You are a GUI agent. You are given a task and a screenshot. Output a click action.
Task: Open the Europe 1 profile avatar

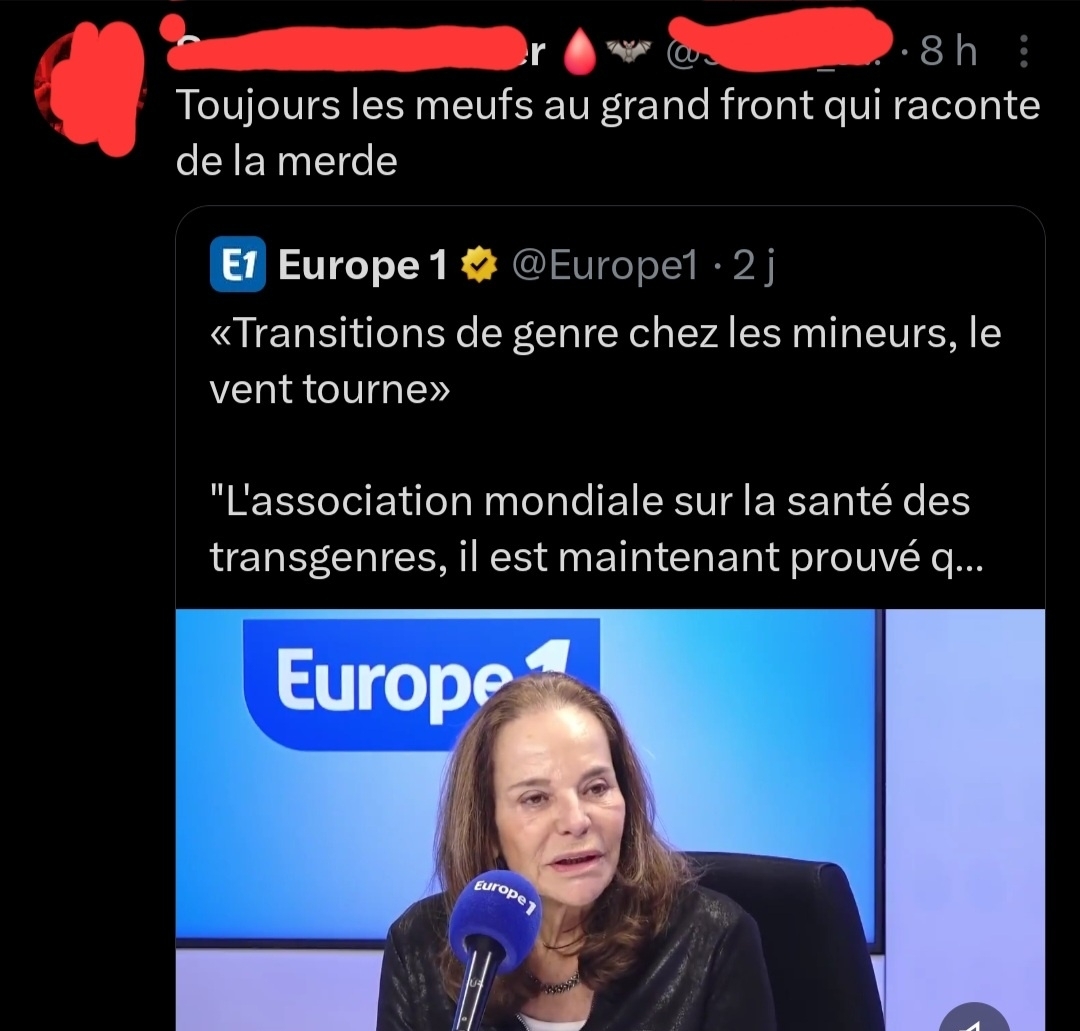(238, 264)
